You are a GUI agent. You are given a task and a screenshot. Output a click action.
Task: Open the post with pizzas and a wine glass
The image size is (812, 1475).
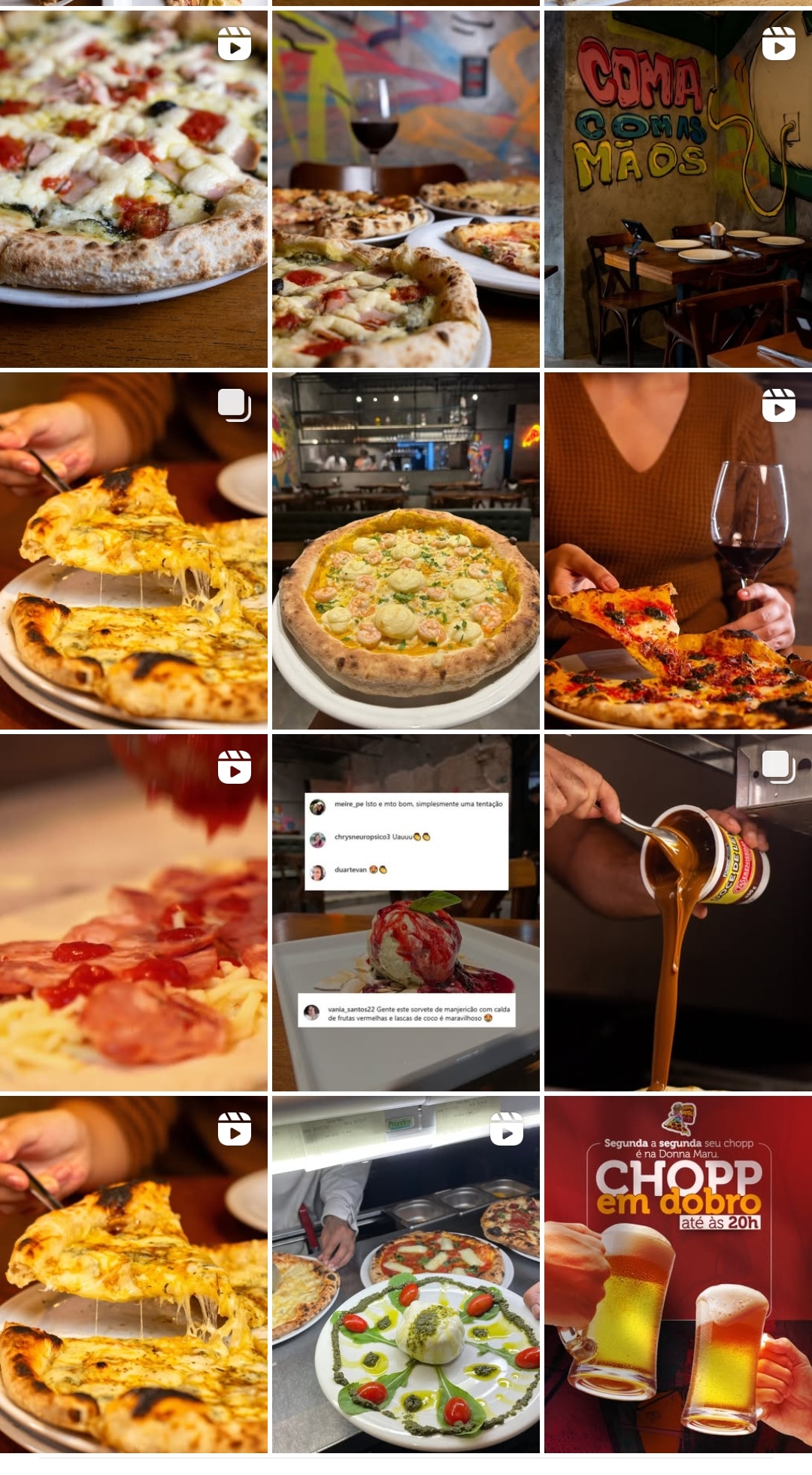pyautogui.click(x=405, y=188)
